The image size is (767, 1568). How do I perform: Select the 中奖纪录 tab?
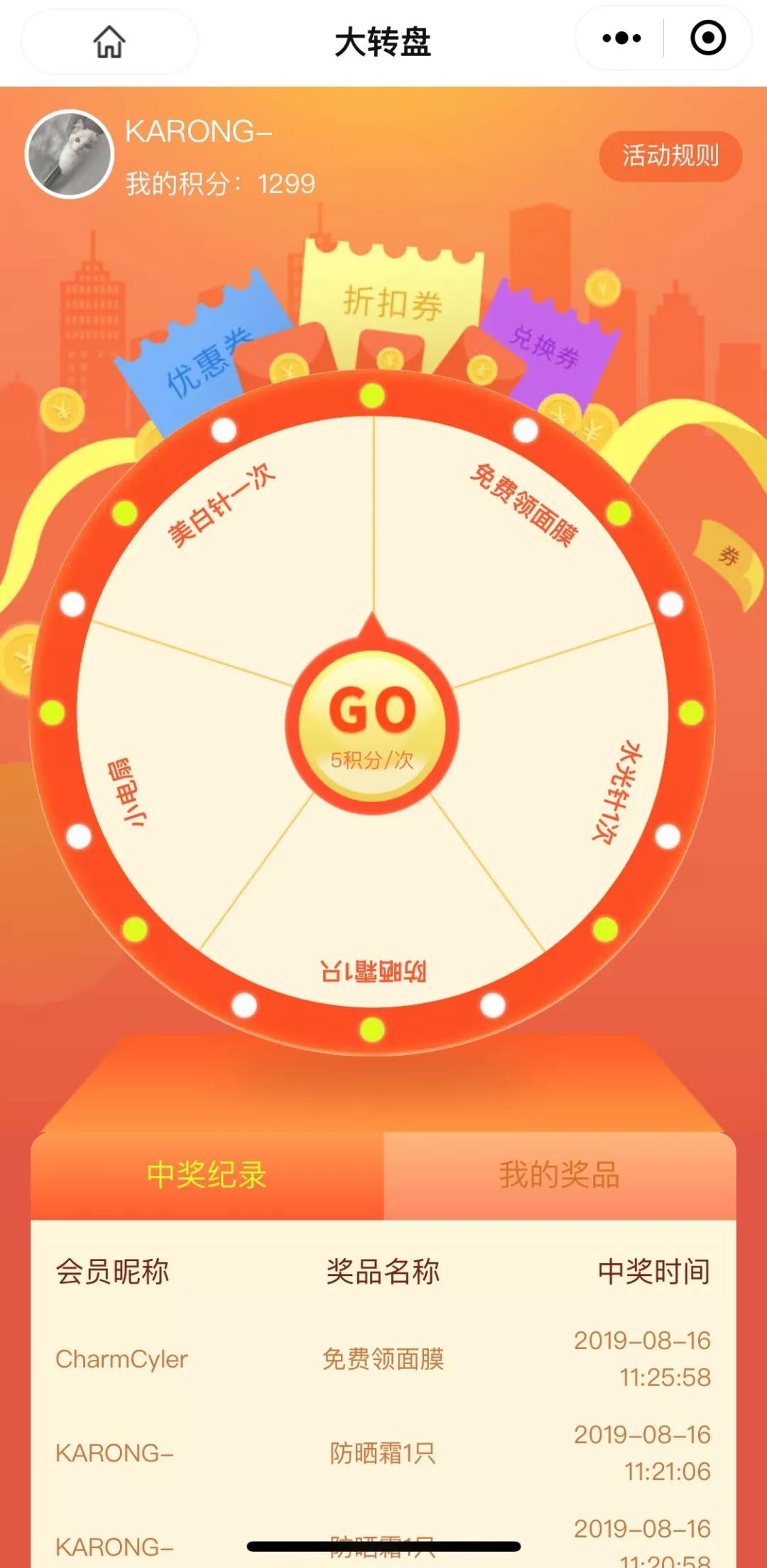tap(207, 1175)
